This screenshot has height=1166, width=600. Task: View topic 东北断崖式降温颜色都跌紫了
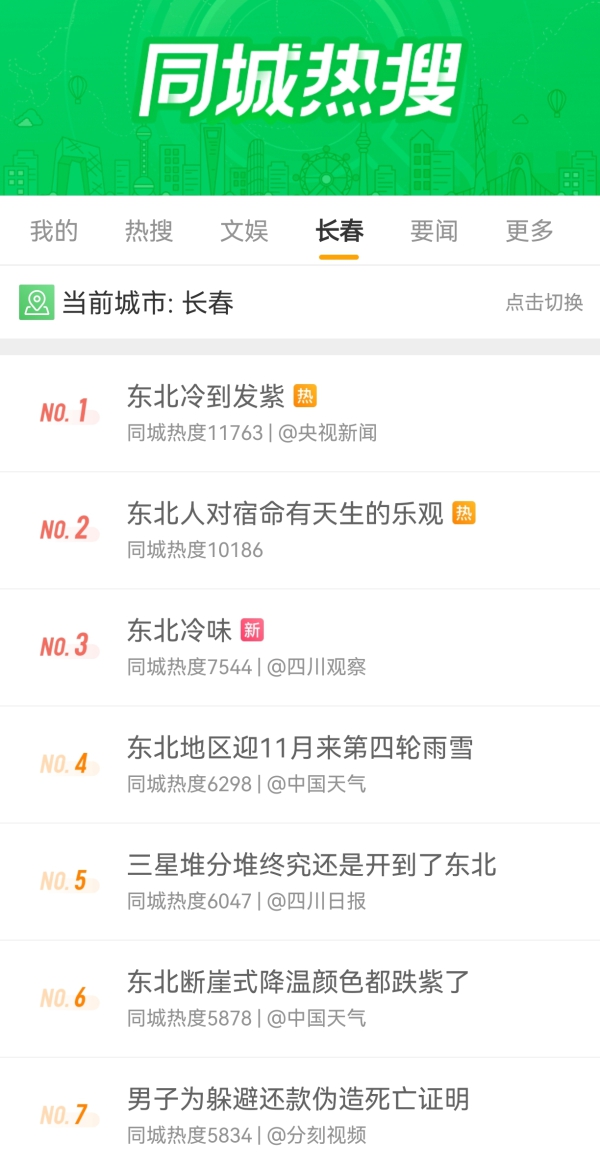click(298, 982)
